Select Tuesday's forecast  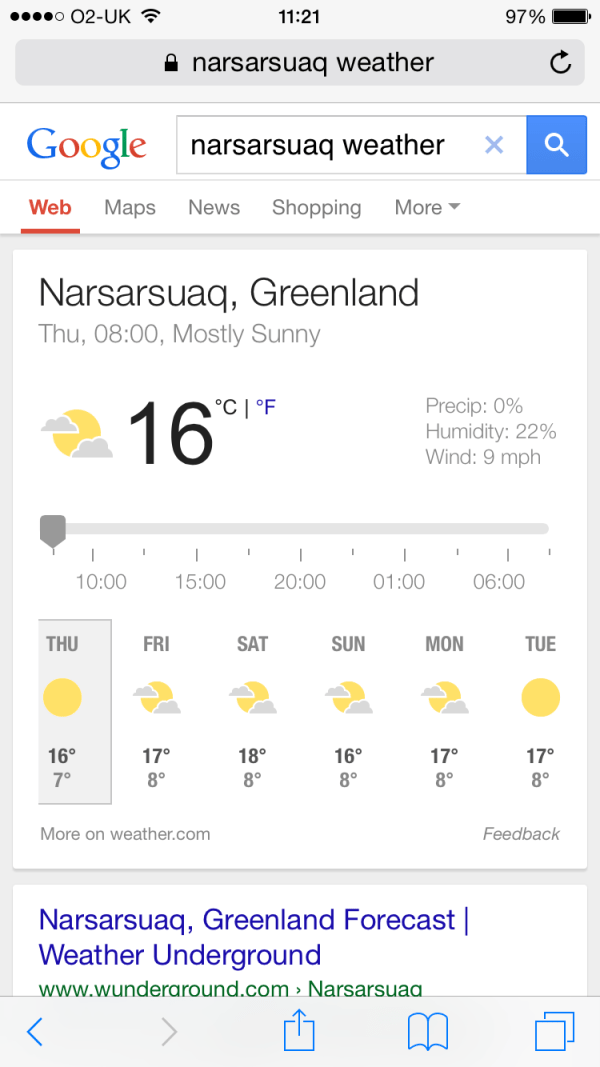(x=540, y=710)
